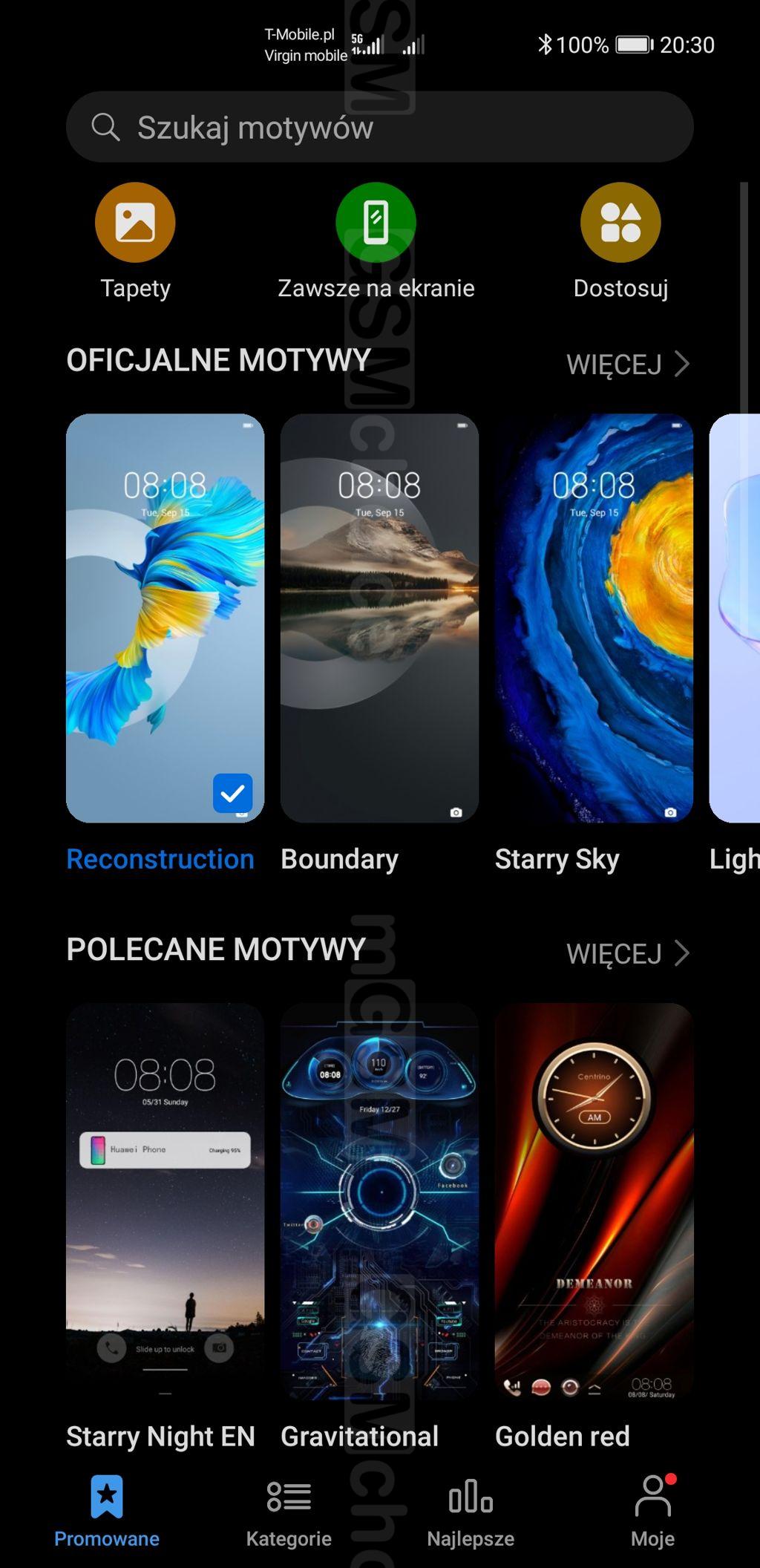Go to the Najlepsze tab
Screen dimensions: 760x1568
point(471,1512)
